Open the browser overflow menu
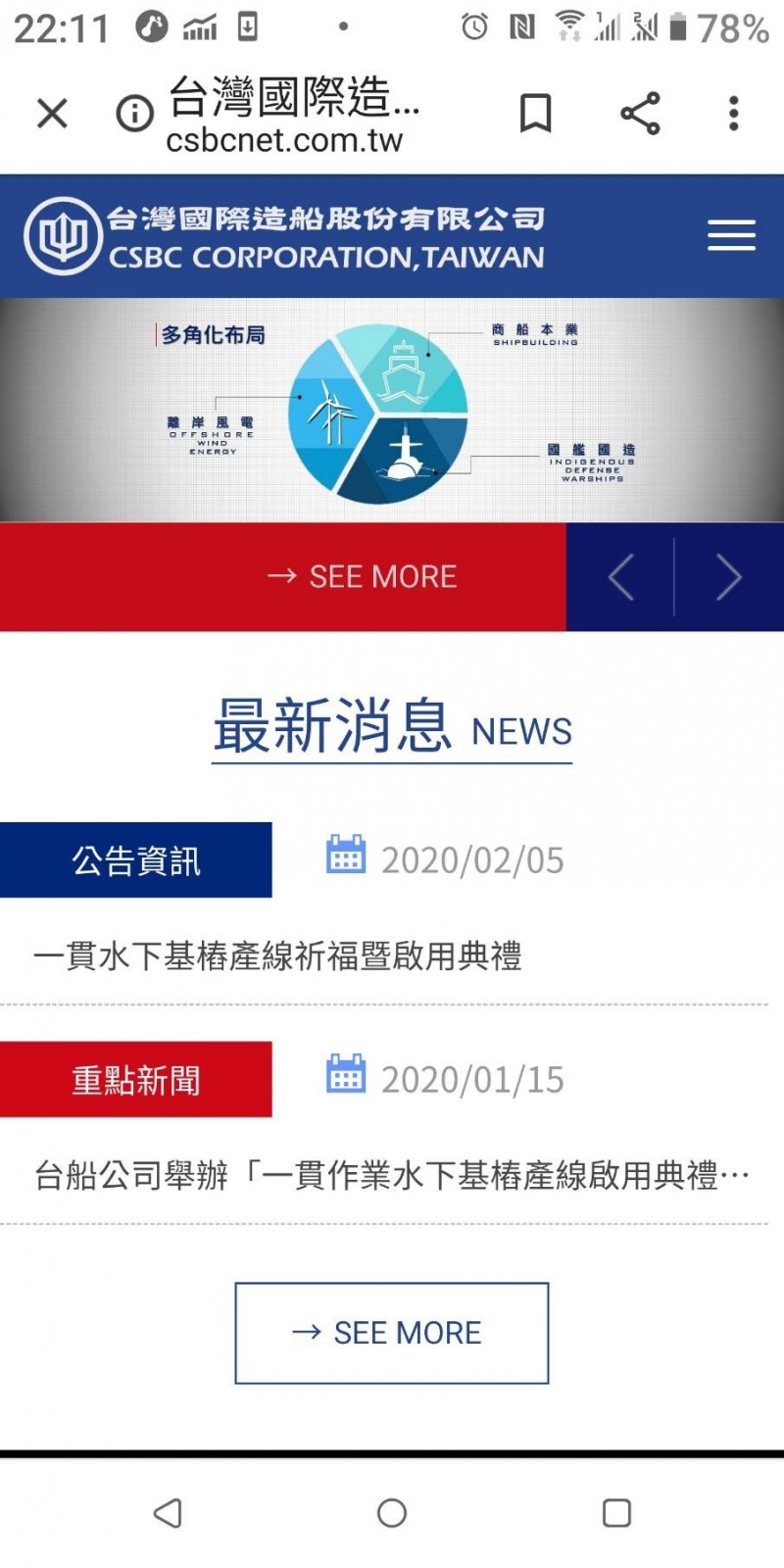The height and width of the screenshot is (1568, 784). point(733,114)
